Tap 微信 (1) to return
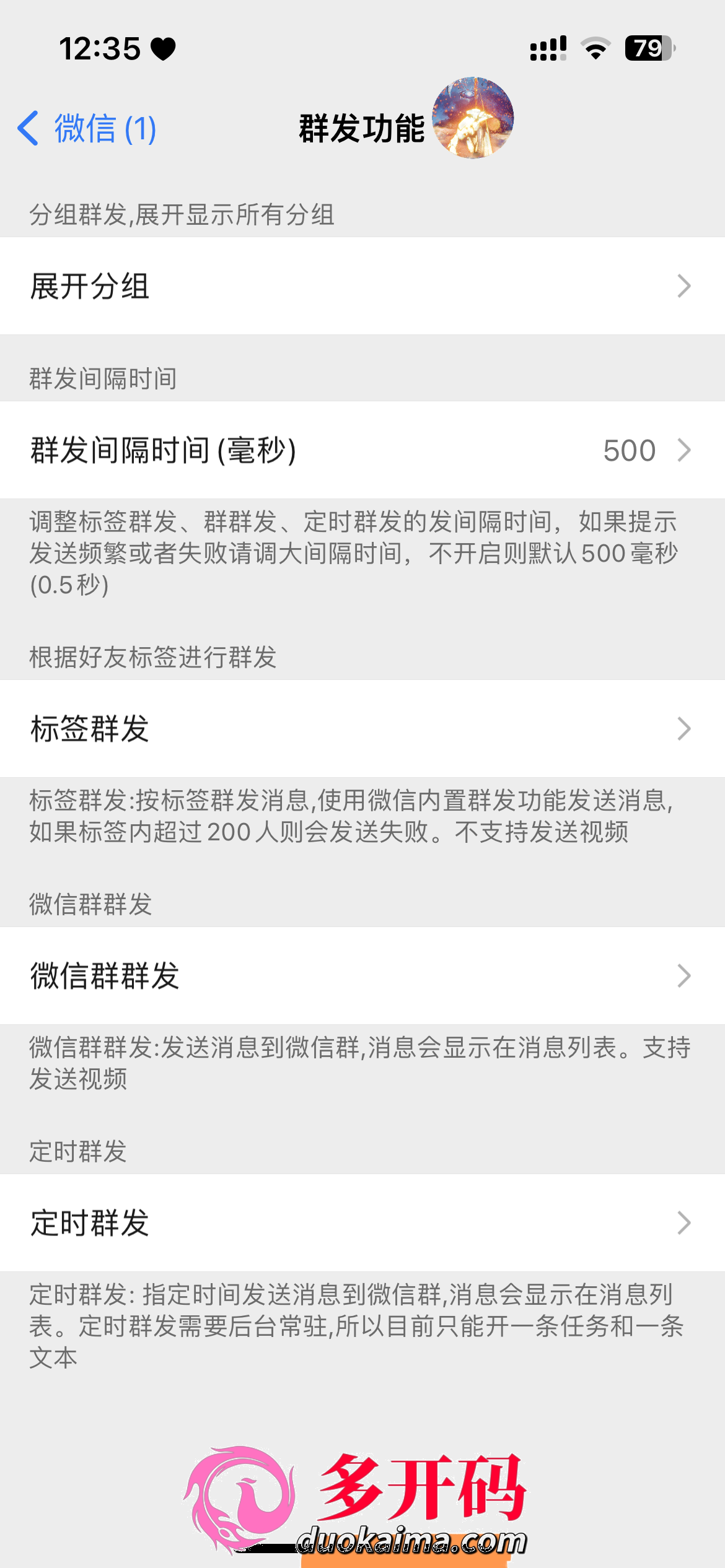Screen dimensions: 725x1568 click(99, 129)
